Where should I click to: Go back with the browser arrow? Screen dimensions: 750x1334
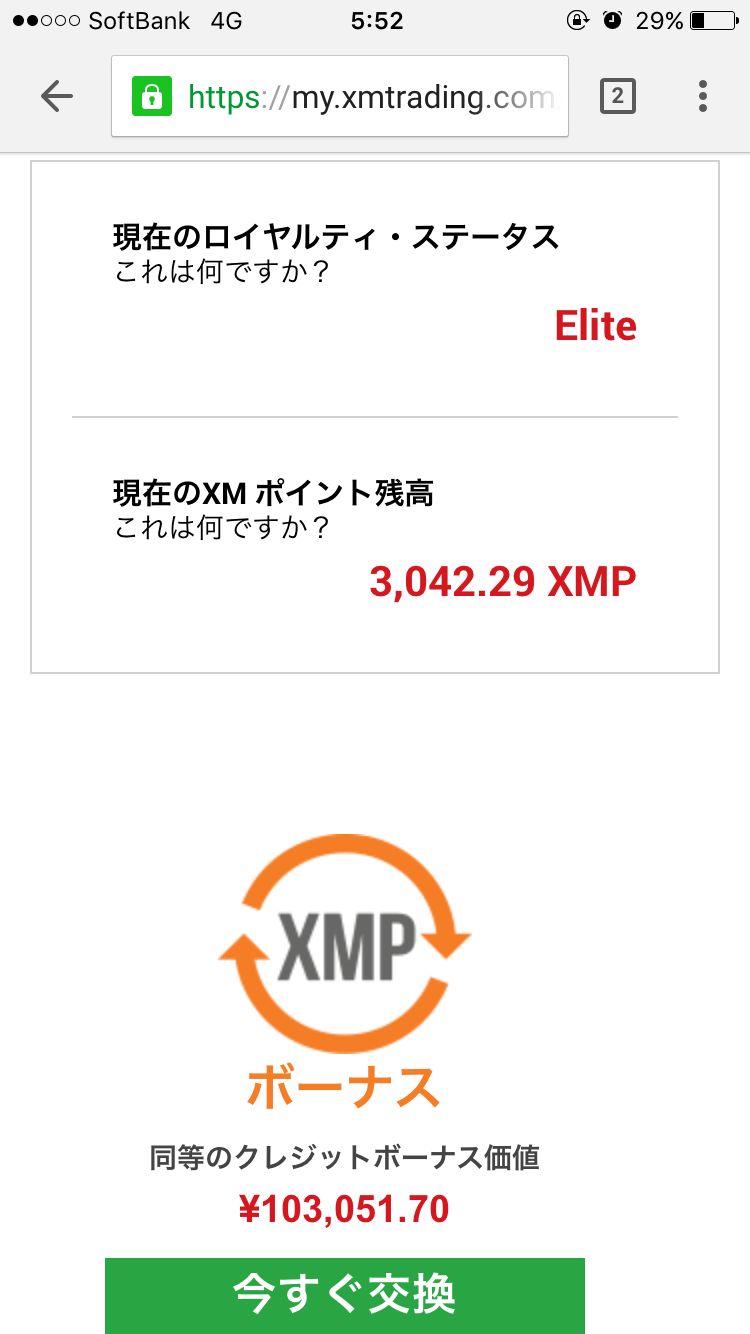(x=57, y=96)
